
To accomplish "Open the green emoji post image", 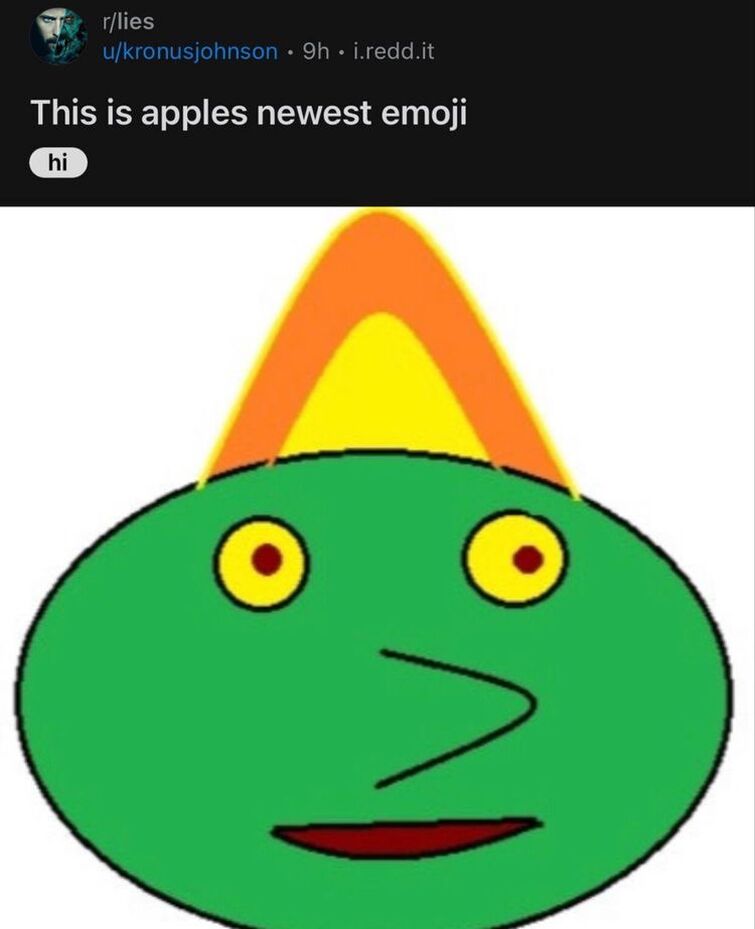I will click(x=377, y=600).
